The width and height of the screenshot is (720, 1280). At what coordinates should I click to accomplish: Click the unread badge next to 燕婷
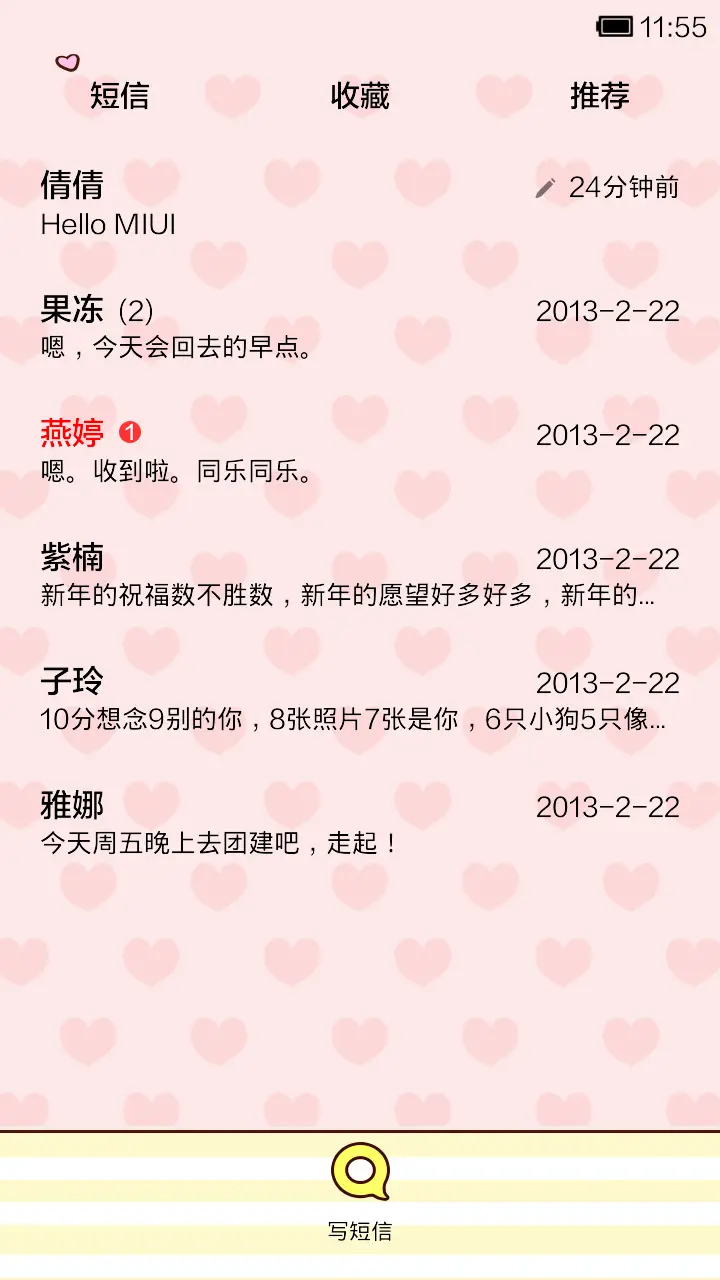click(x=130, y=431)
